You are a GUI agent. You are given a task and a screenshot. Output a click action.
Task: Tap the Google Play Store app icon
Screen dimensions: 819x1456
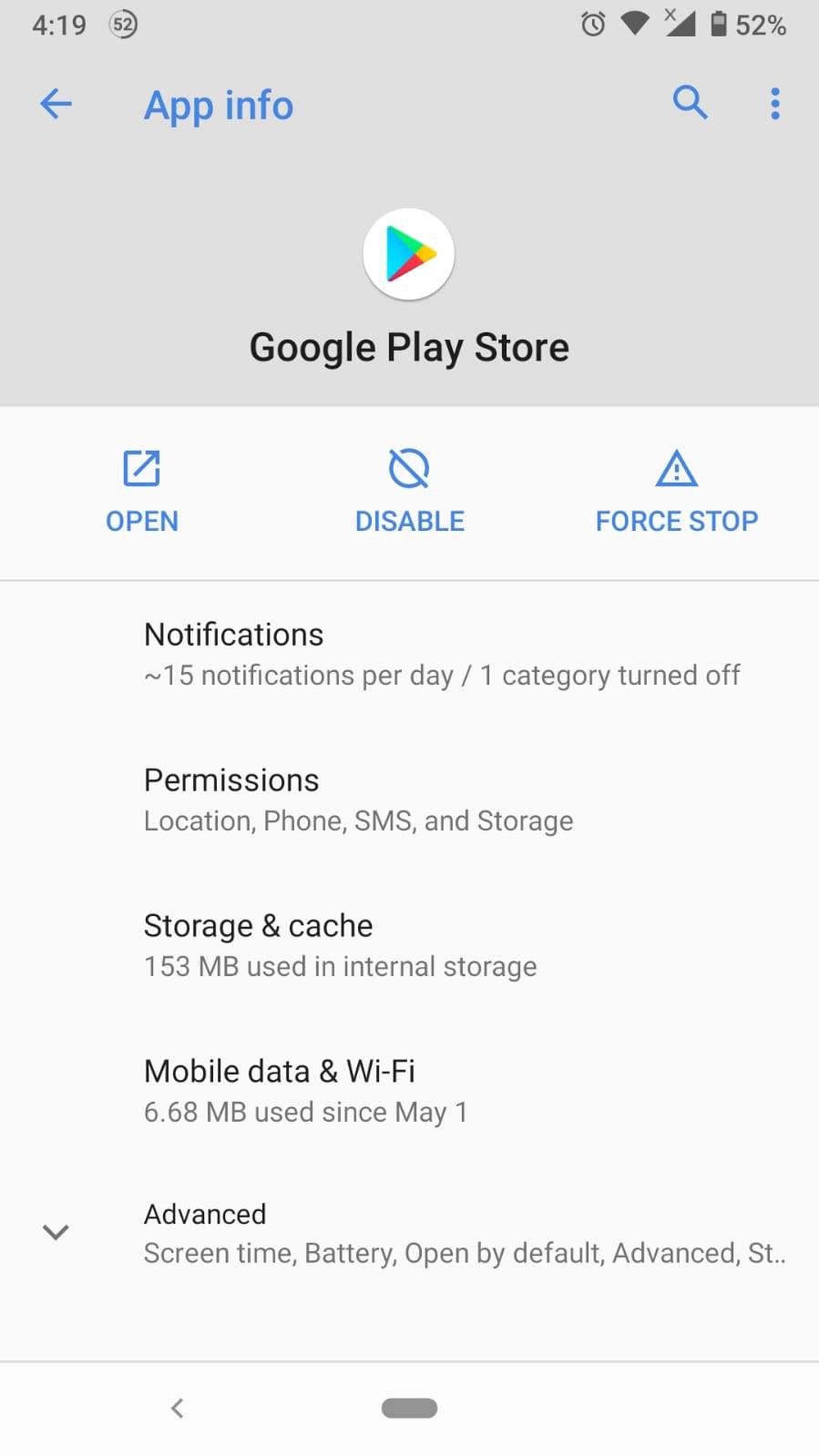(x=409, y=254)
